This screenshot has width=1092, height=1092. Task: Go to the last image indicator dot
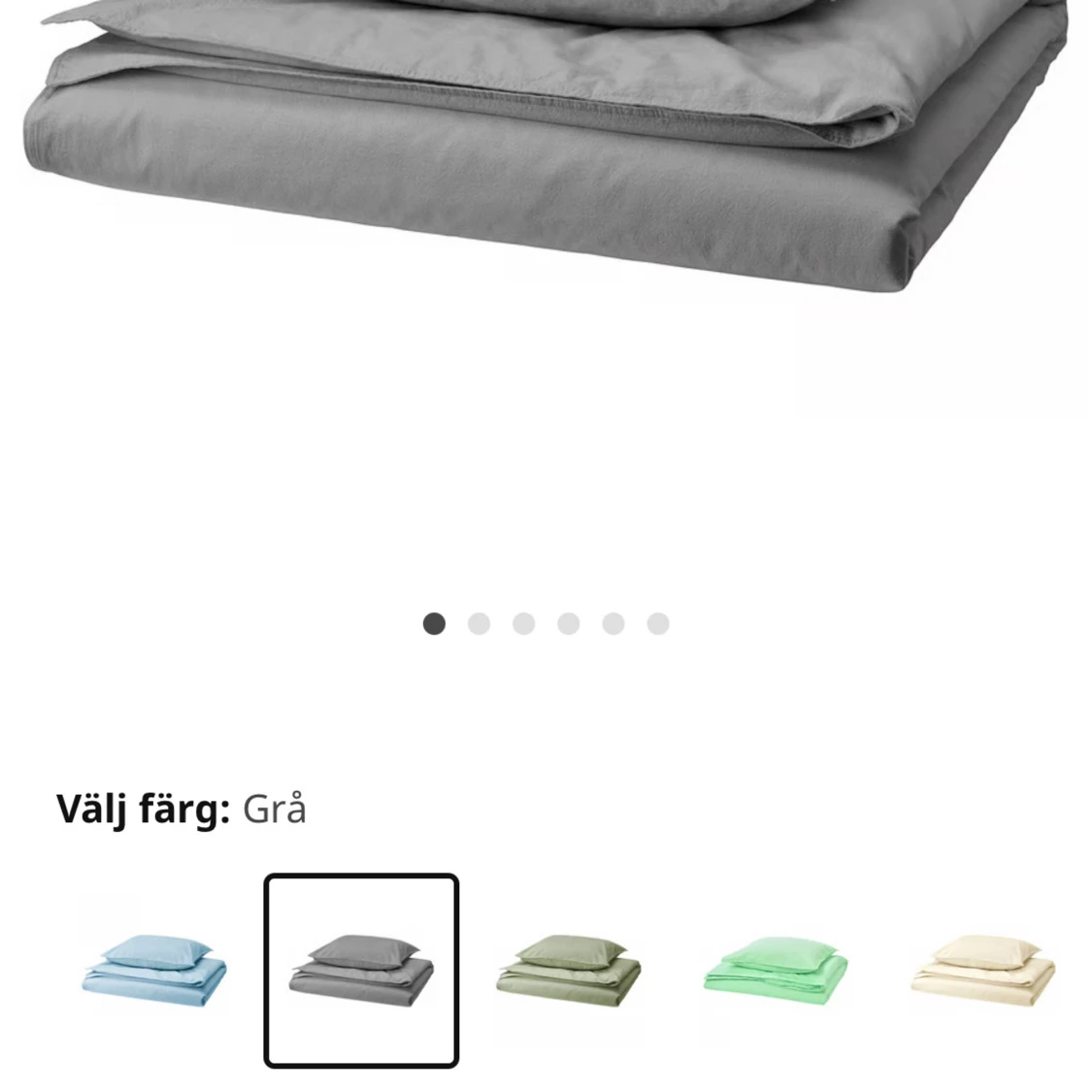click(x=658, y=623)
